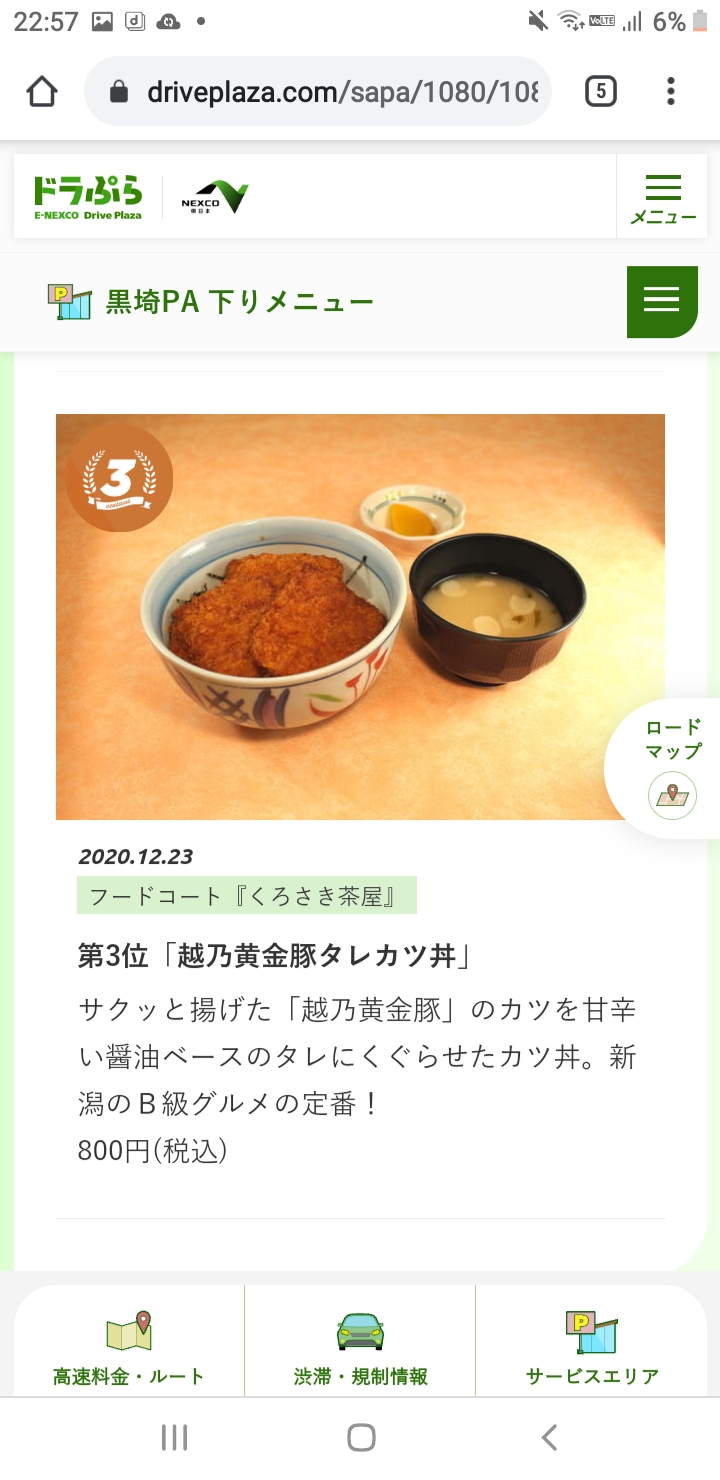
Task: Open the Chrome home page button
Action: [42, 92]
